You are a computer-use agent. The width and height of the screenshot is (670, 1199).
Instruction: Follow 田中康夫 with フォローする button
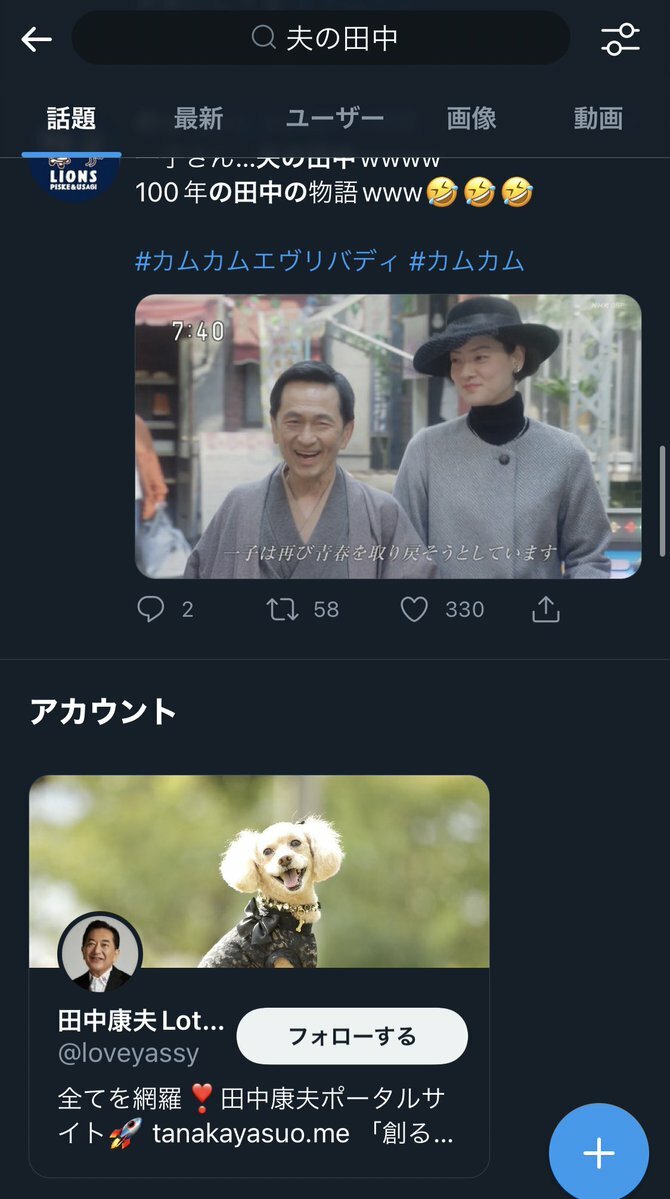(352, 1036)
